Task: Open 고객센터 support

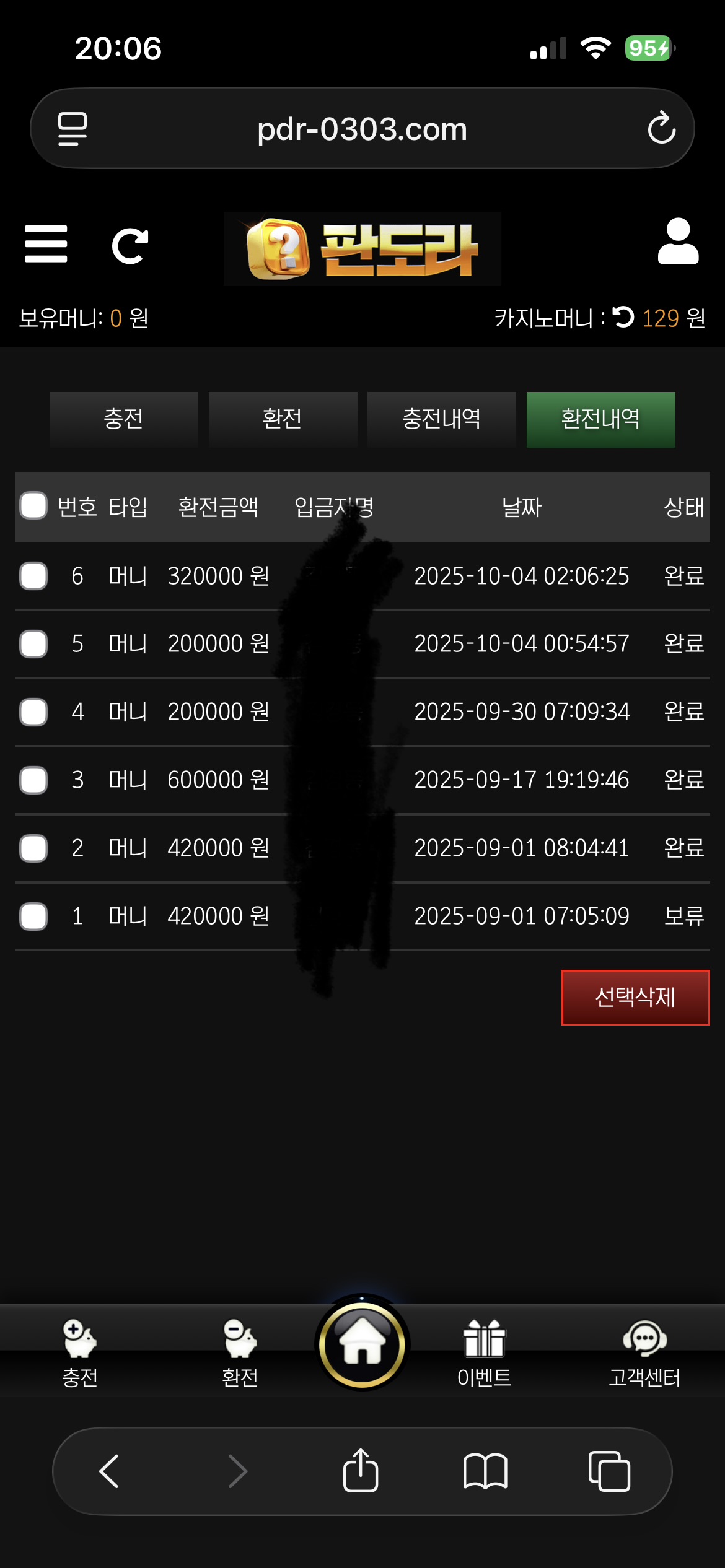Action: pyautogui.click(x=644, y=1353)
